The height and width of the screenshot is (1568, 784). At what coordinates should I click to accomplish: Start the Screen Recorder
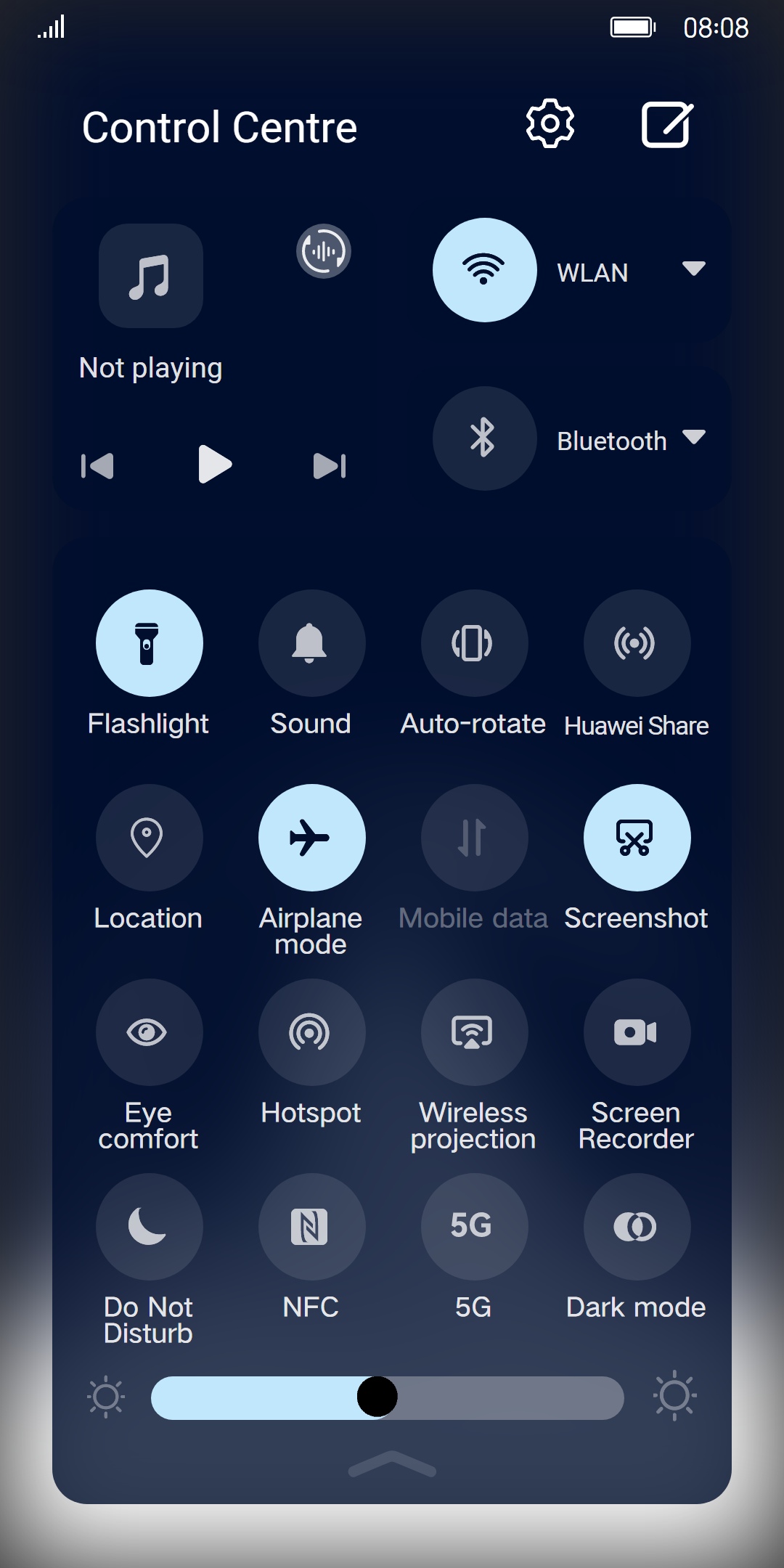pyautogui.click(x=637, y=1032)
